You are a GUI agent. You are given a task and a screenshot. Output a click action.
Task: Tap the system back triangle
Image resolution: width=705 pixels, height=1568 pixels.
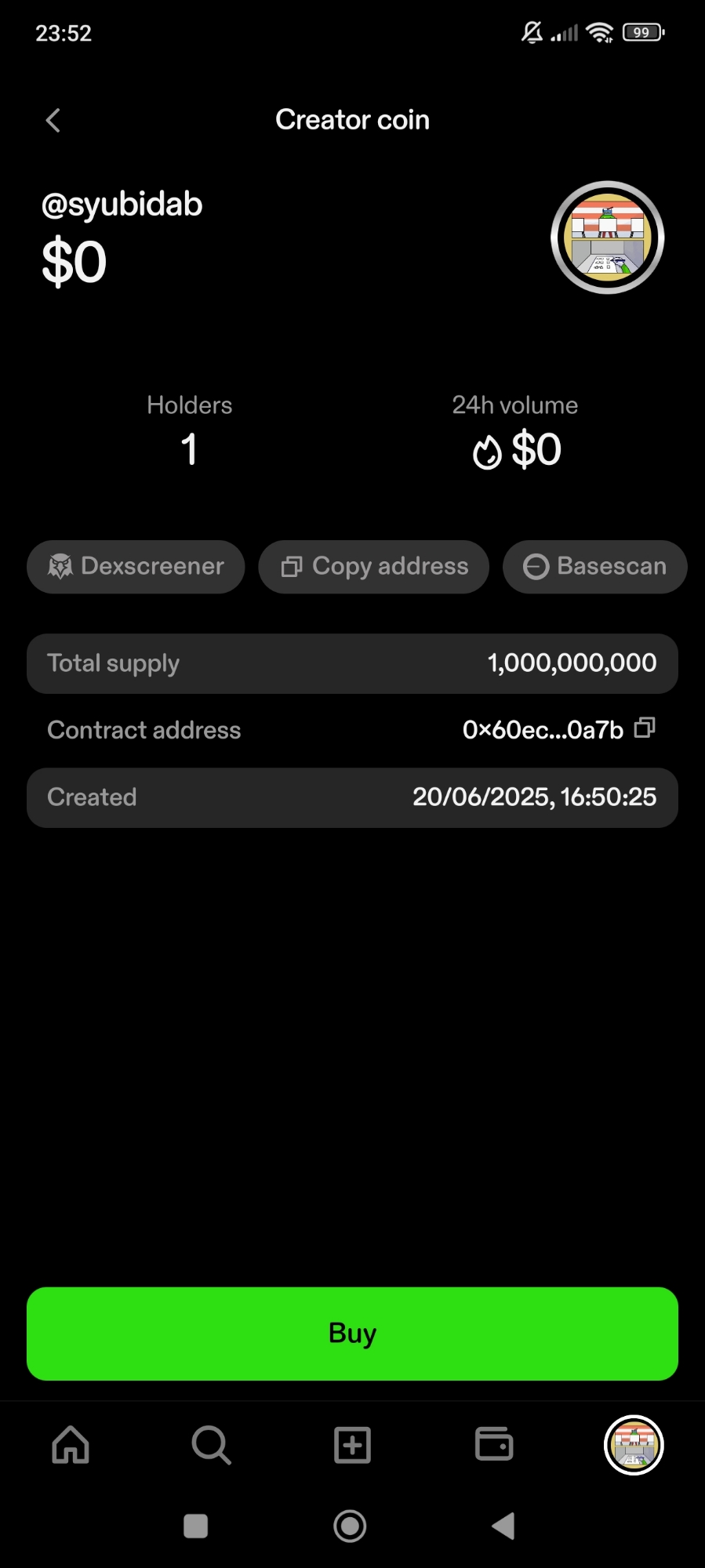pos(503,1526)
